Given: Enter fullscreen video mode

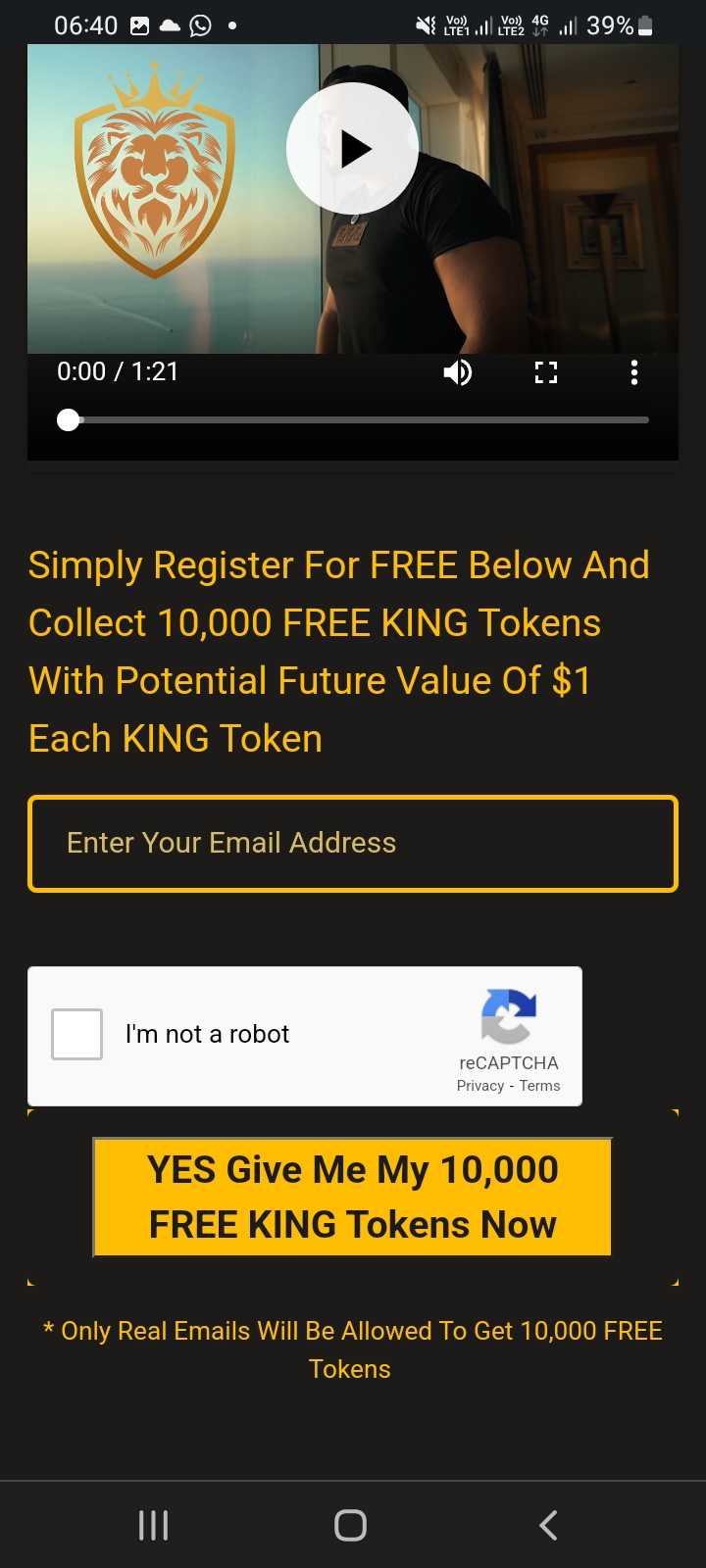Looking at the screenshot, I should click(x=545, y=372).
